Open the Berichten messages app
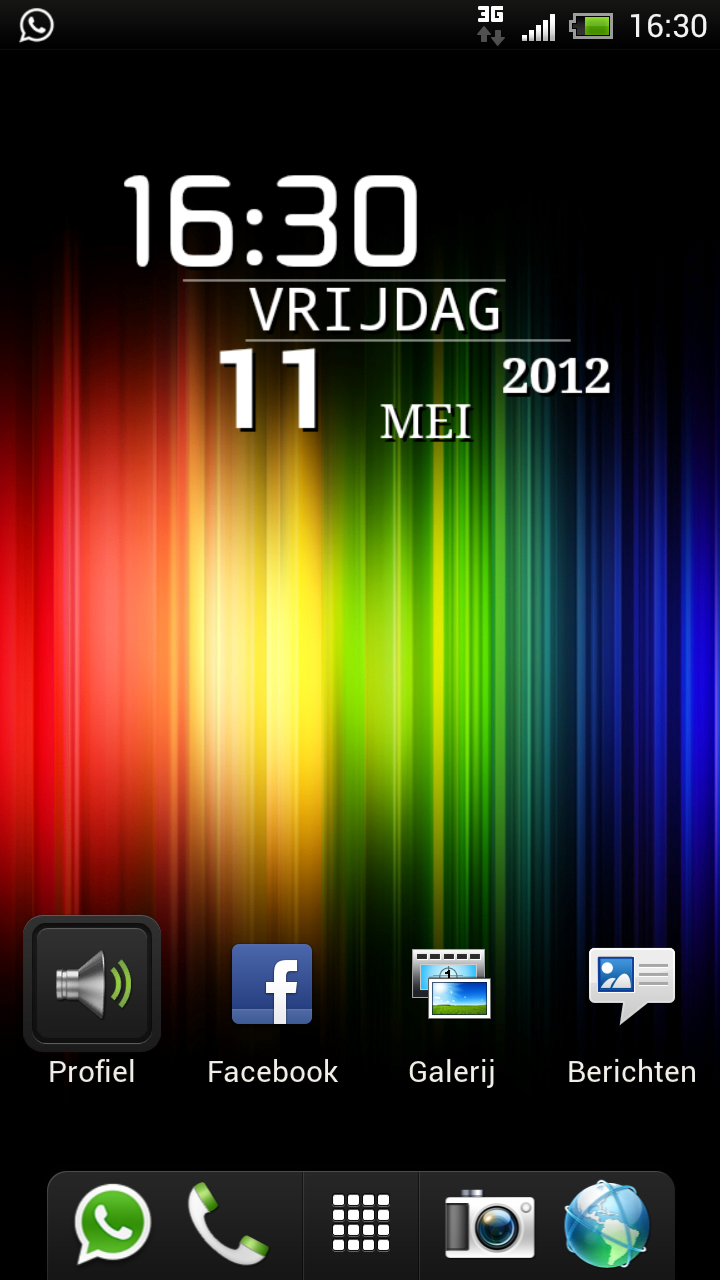Image resolution: width=720 pixels, height=1280 pixels. click(631, 985)
